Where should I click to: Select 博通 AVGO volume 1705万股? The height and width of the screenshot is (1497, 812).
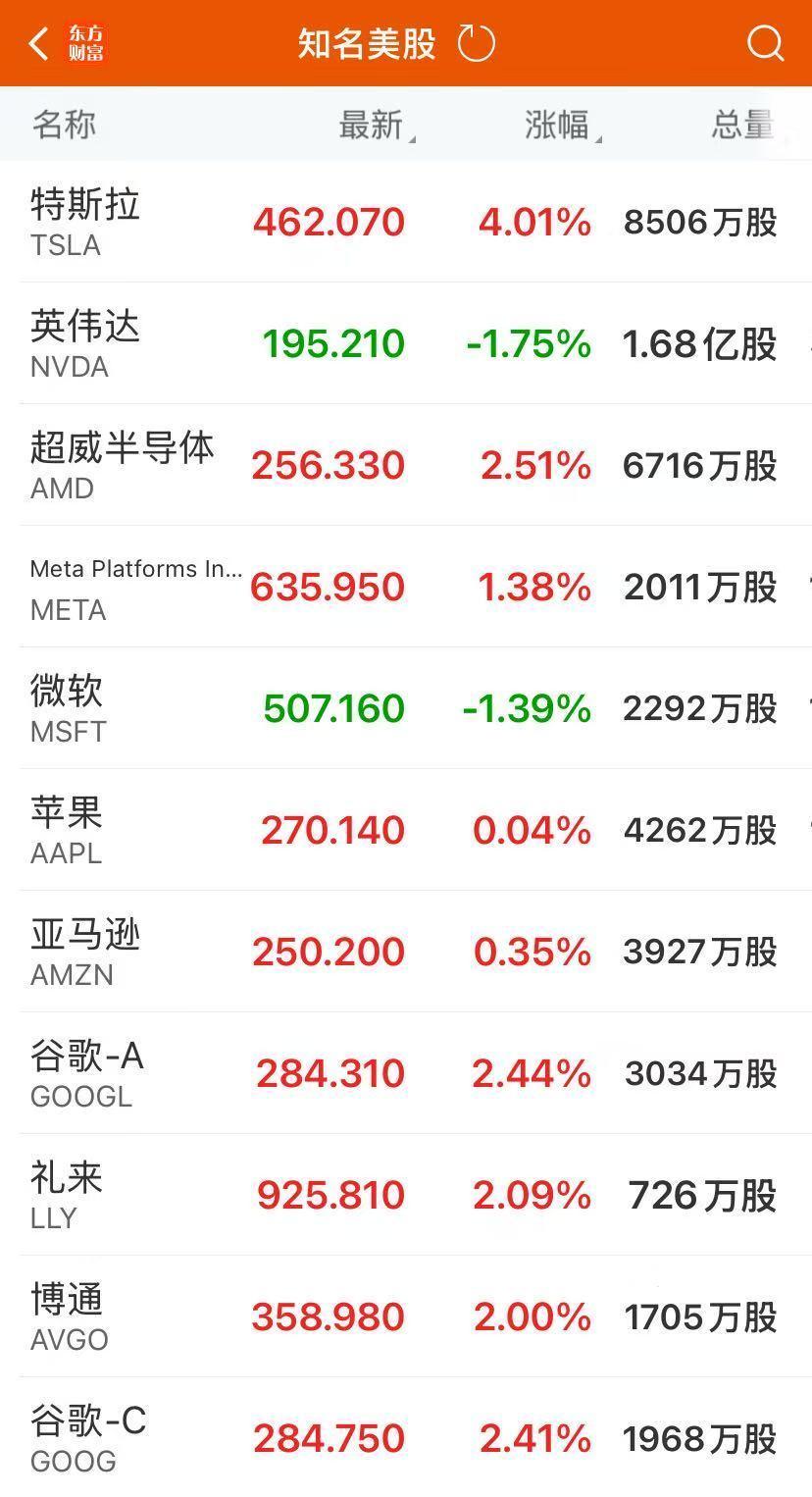(x=699, y=1316)
